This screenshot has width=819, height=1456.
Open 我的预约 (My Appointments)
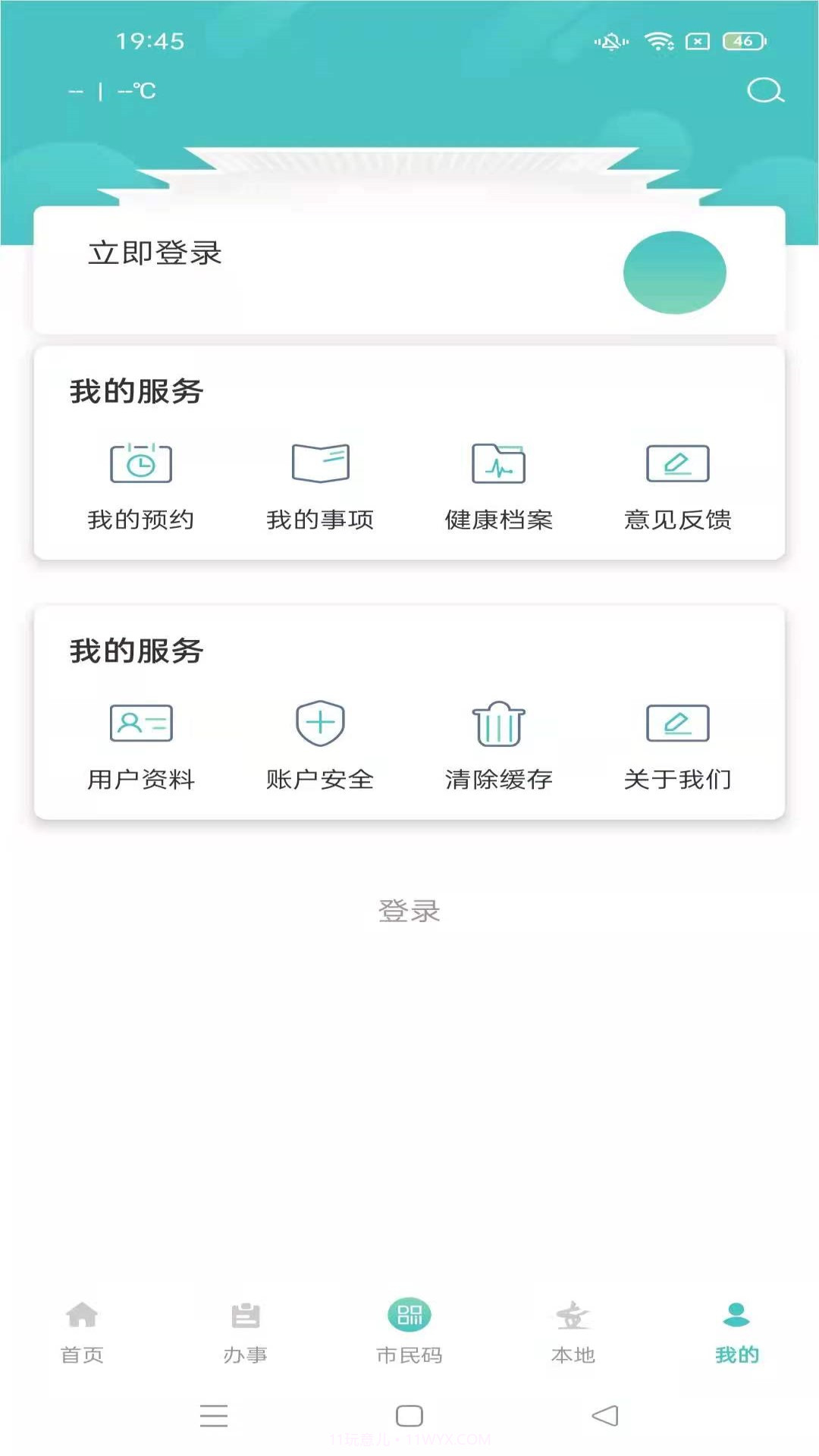pyautogui.click(x=142, y=485)
